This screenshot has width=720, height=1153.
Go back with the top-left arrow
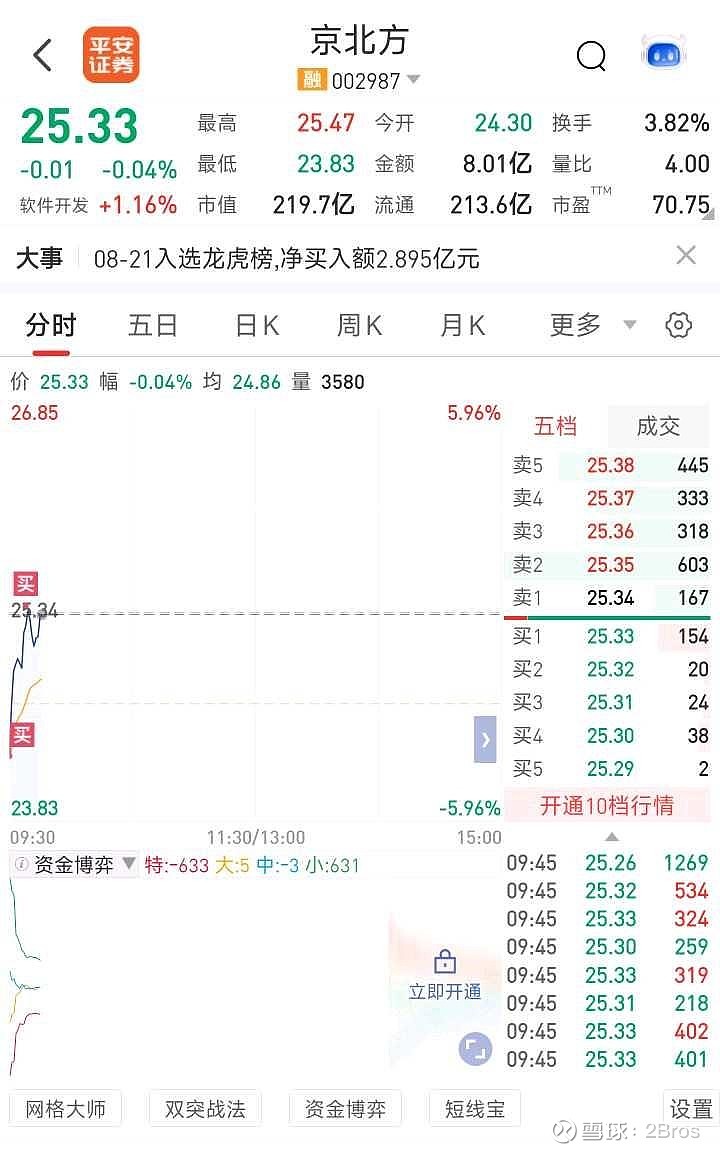point(43,55)
